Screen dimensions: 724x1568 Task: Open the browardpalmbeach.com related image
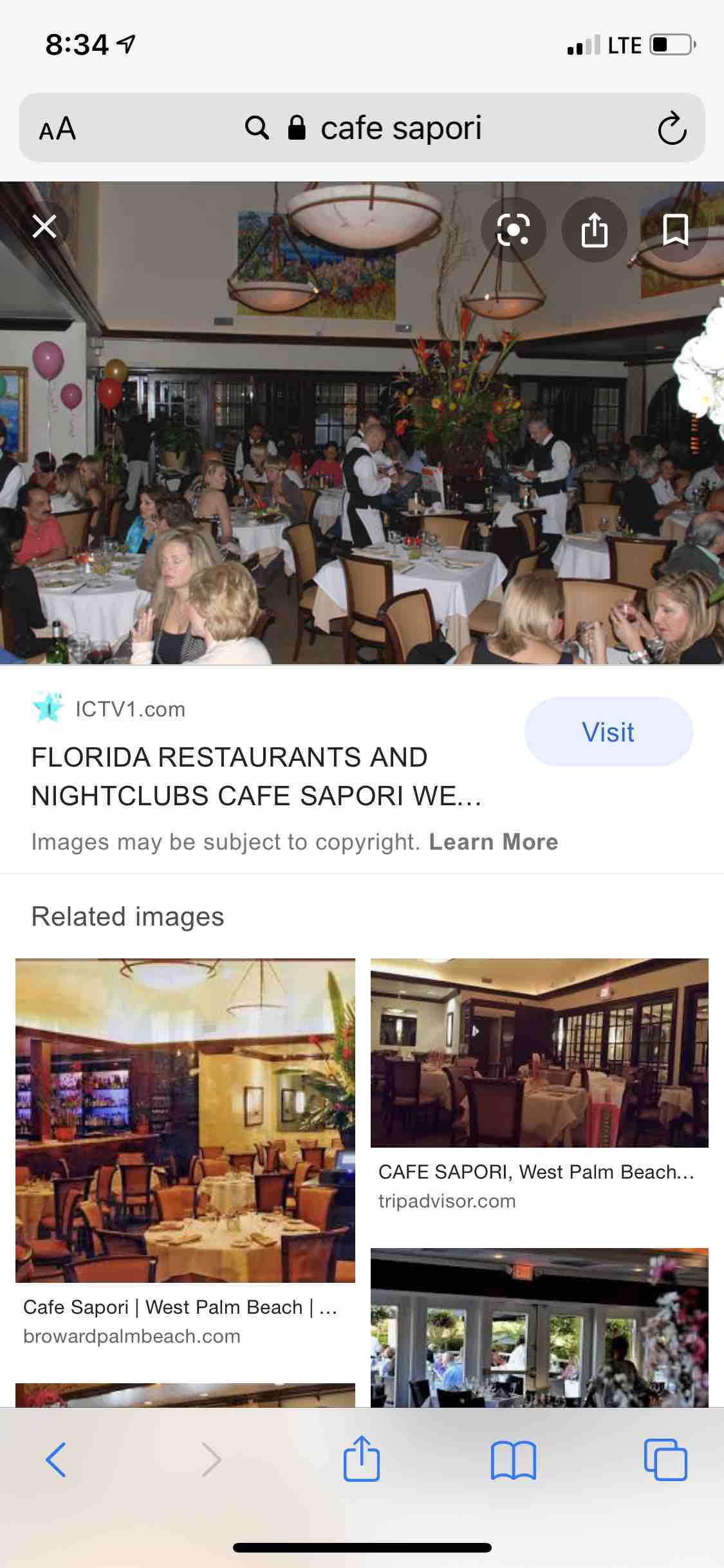click(x=185, y=1120)
